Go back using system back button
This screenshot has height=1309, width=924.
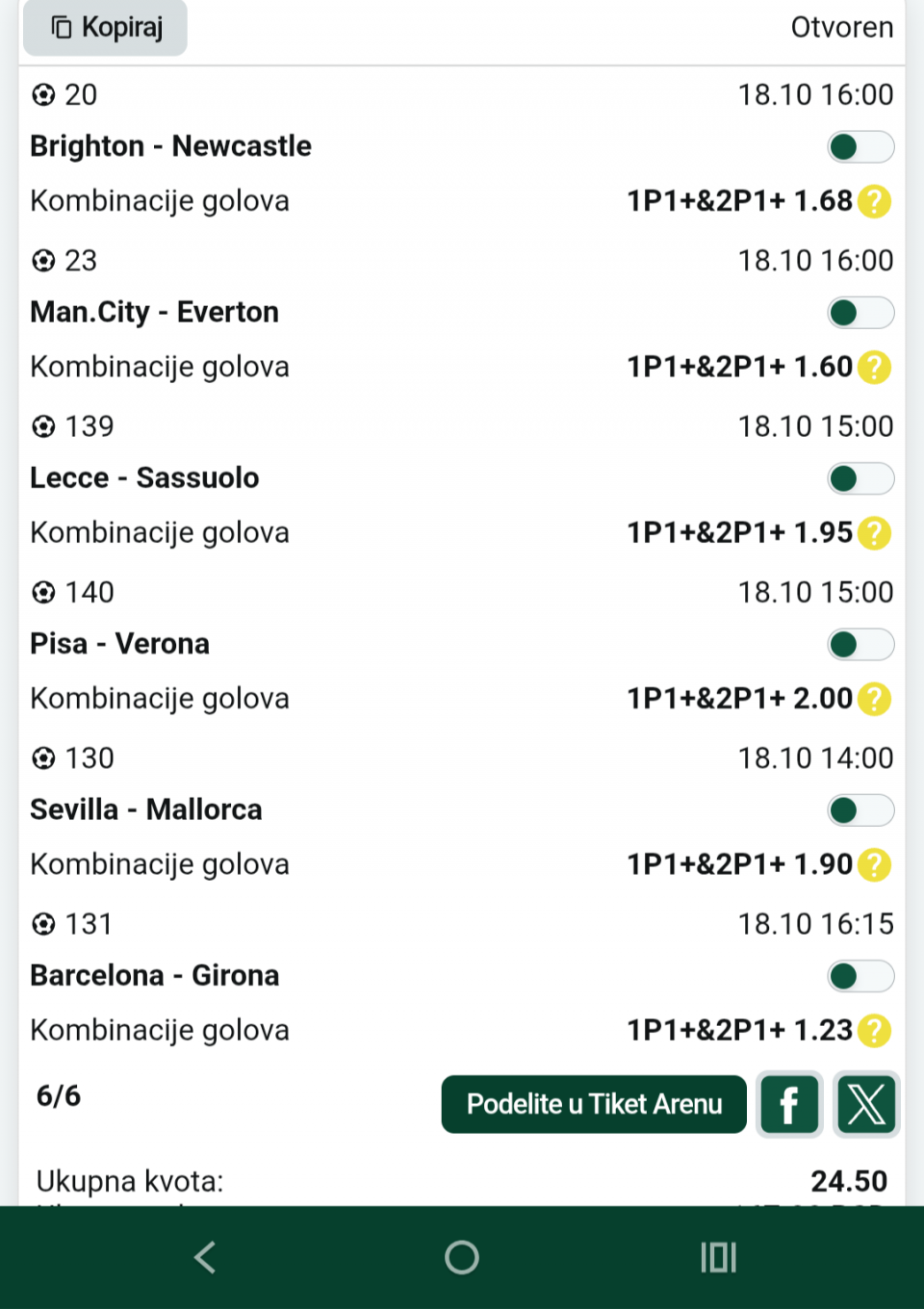coord(205,1257)
